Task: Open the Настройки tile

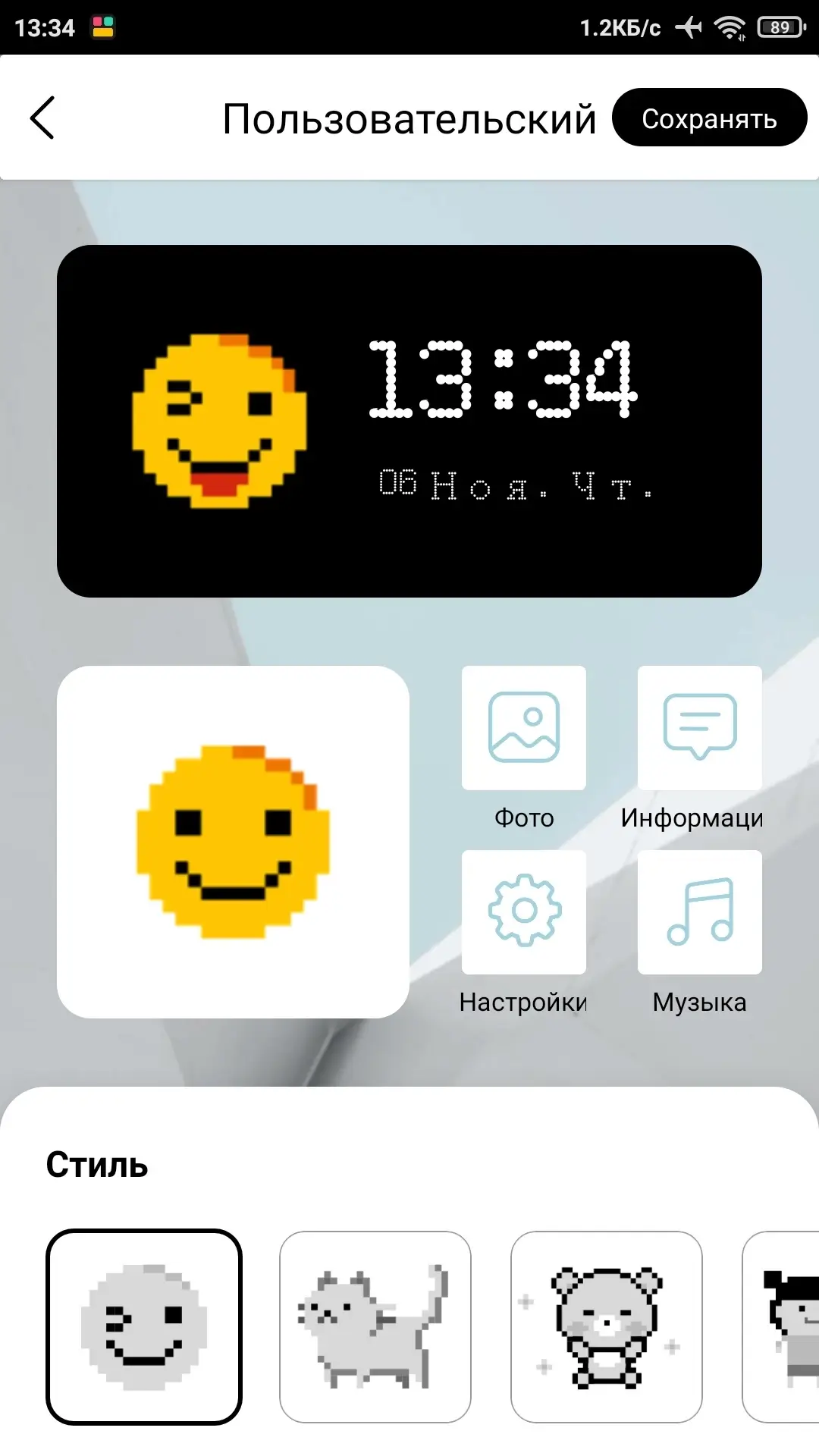Action: tap(524, 912)
